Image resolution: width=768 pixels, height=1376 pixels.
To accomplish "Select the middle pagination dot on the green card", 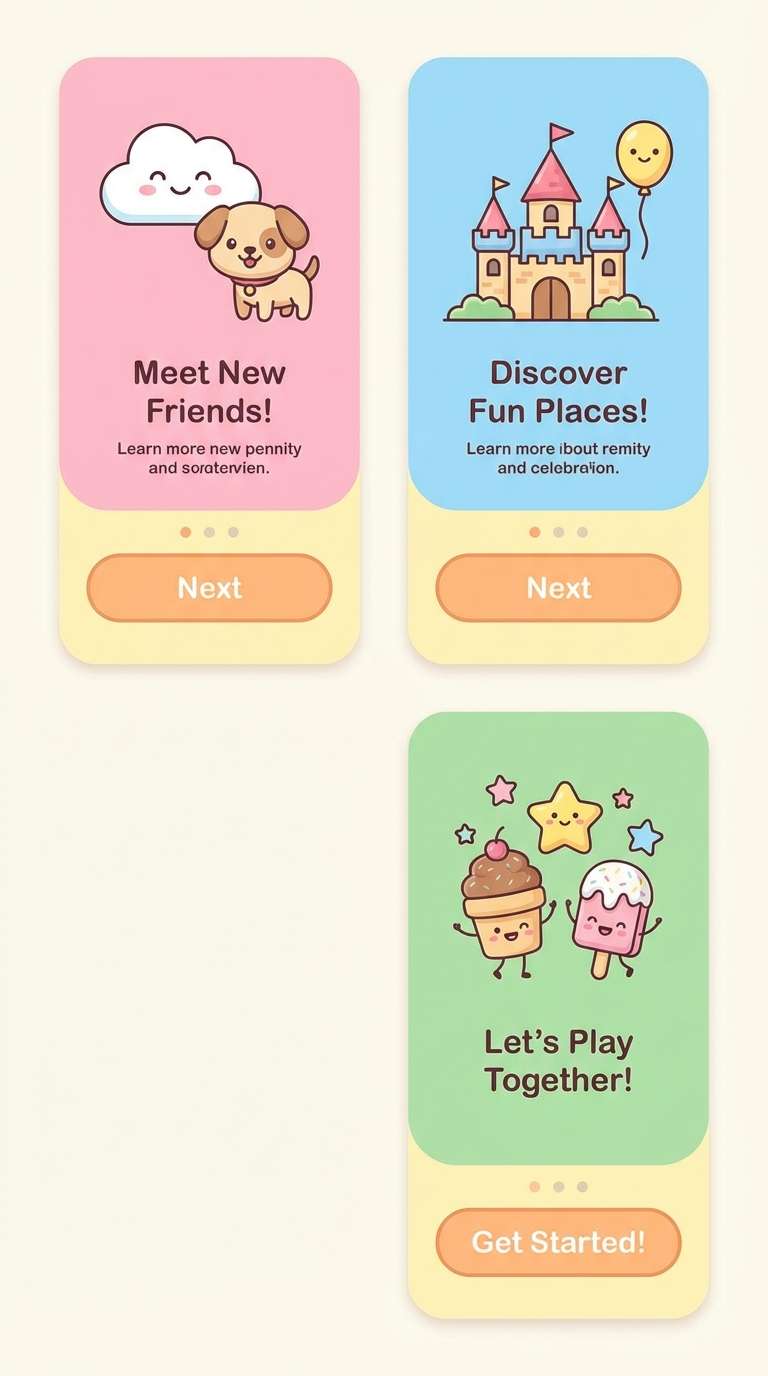I will (559, 1186).
